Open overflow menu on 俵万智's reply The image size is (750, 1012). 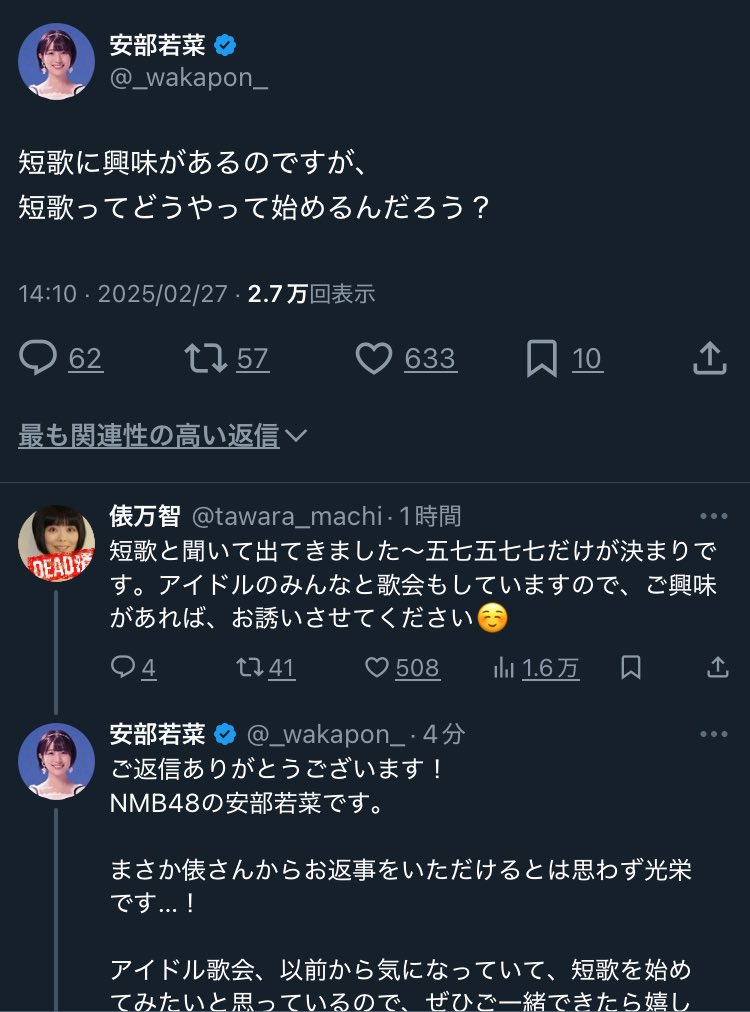pos(713,516)
